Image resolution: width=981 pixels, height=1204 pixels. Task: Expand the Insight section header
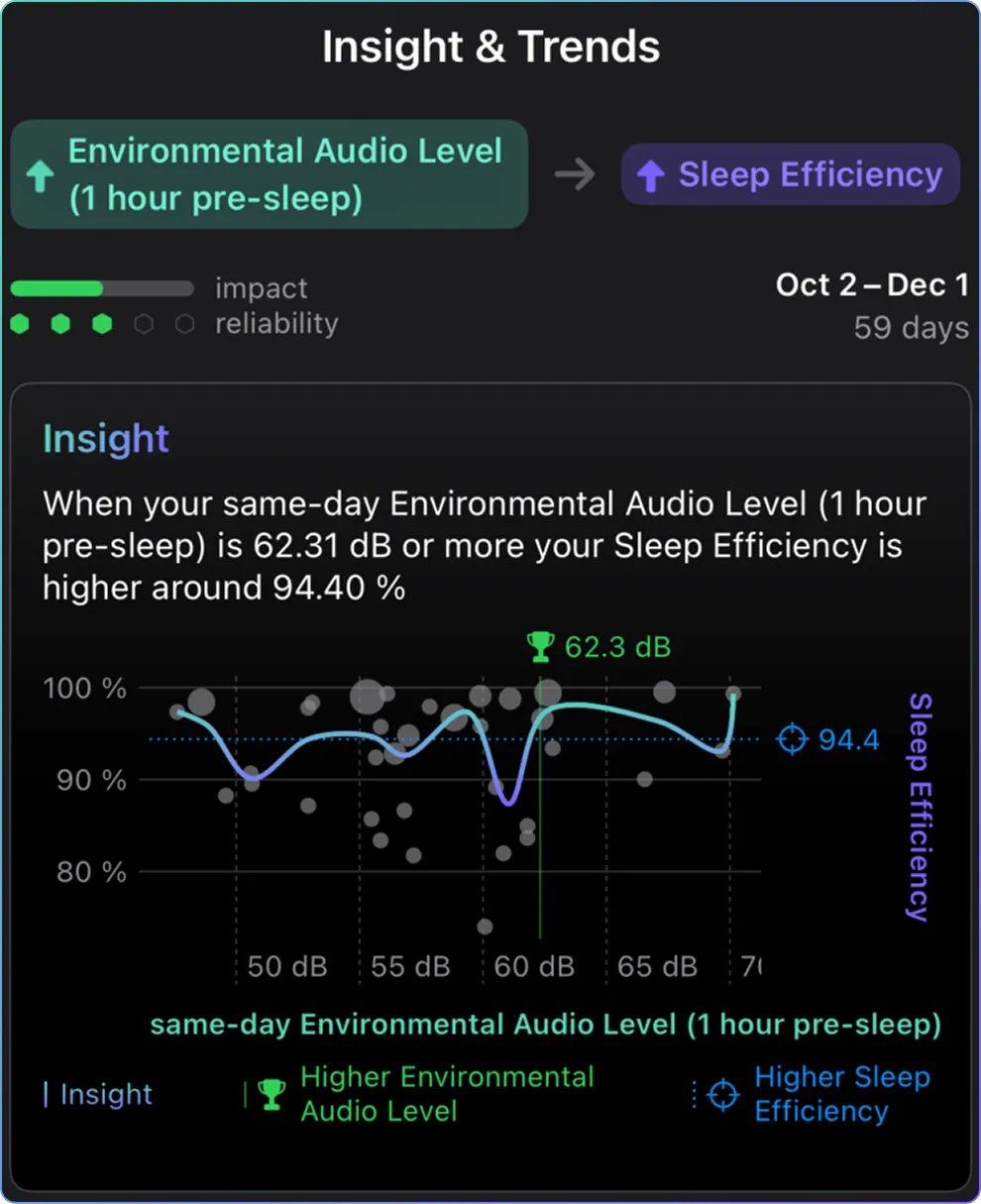105,439
